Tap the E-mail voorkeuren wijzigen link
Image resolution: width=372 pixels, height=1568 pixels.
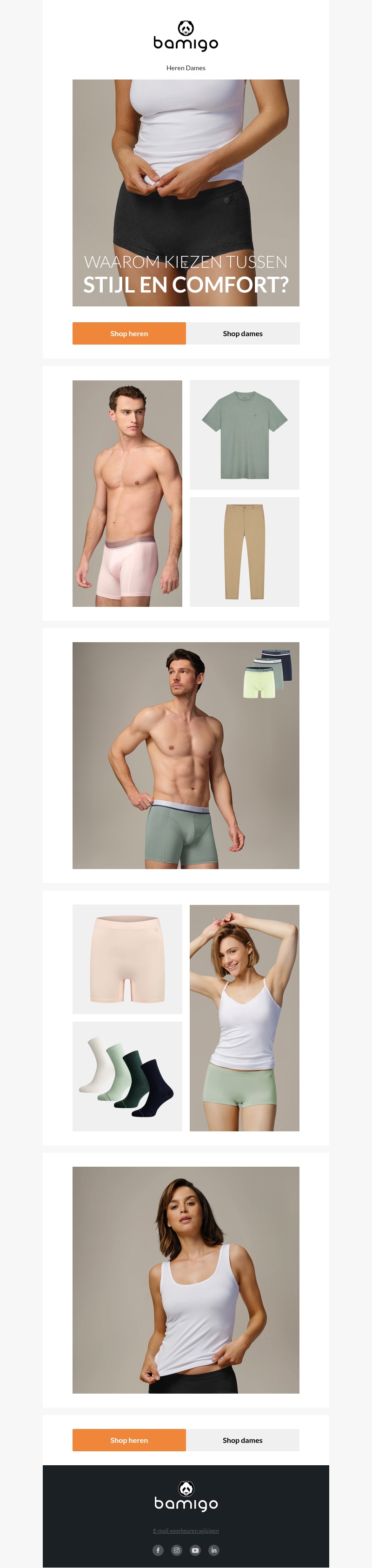[x=186, y=1530]
